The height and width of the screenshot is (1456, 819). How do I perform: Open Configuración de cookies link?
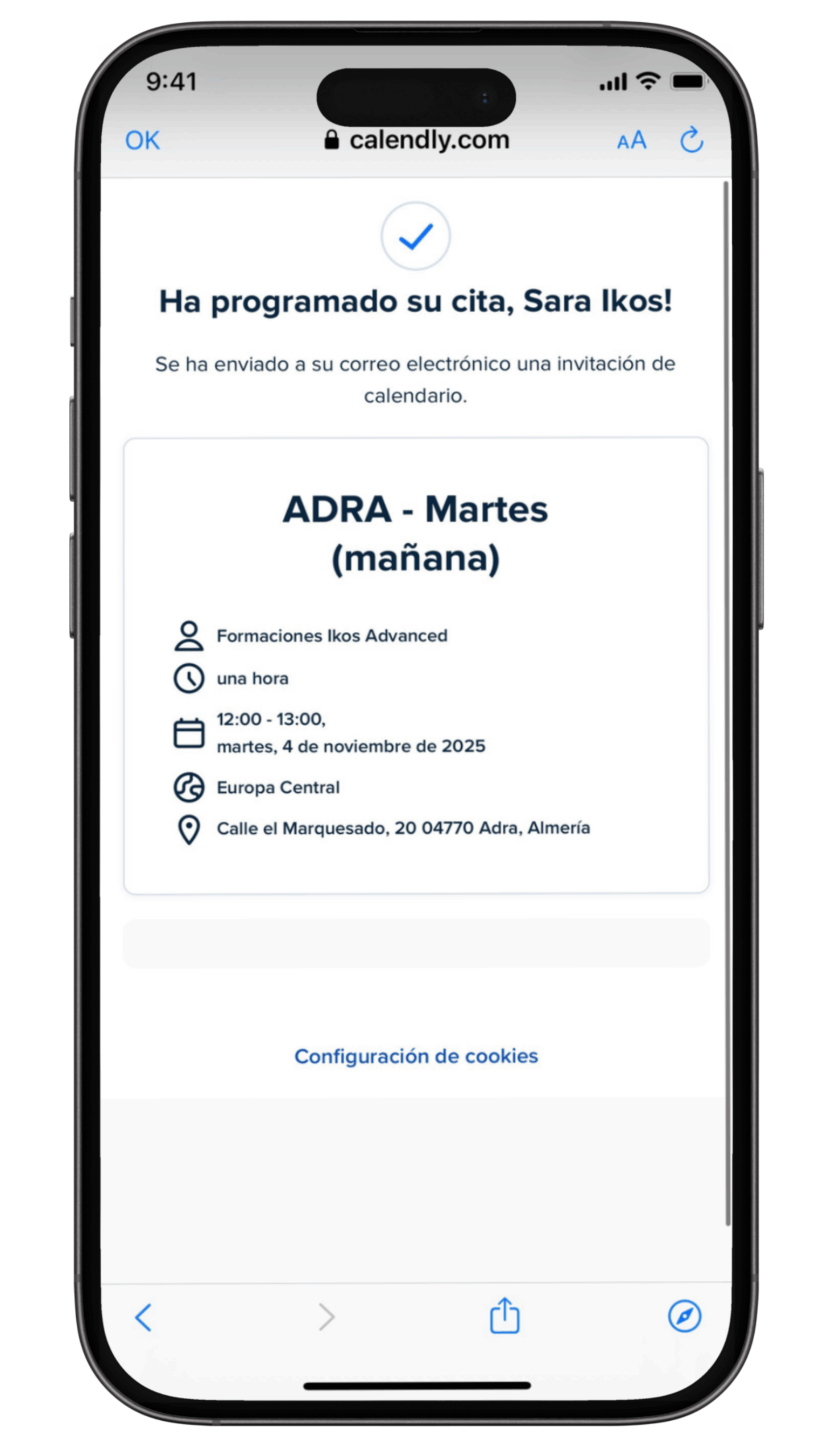(x=416, y=1056)
